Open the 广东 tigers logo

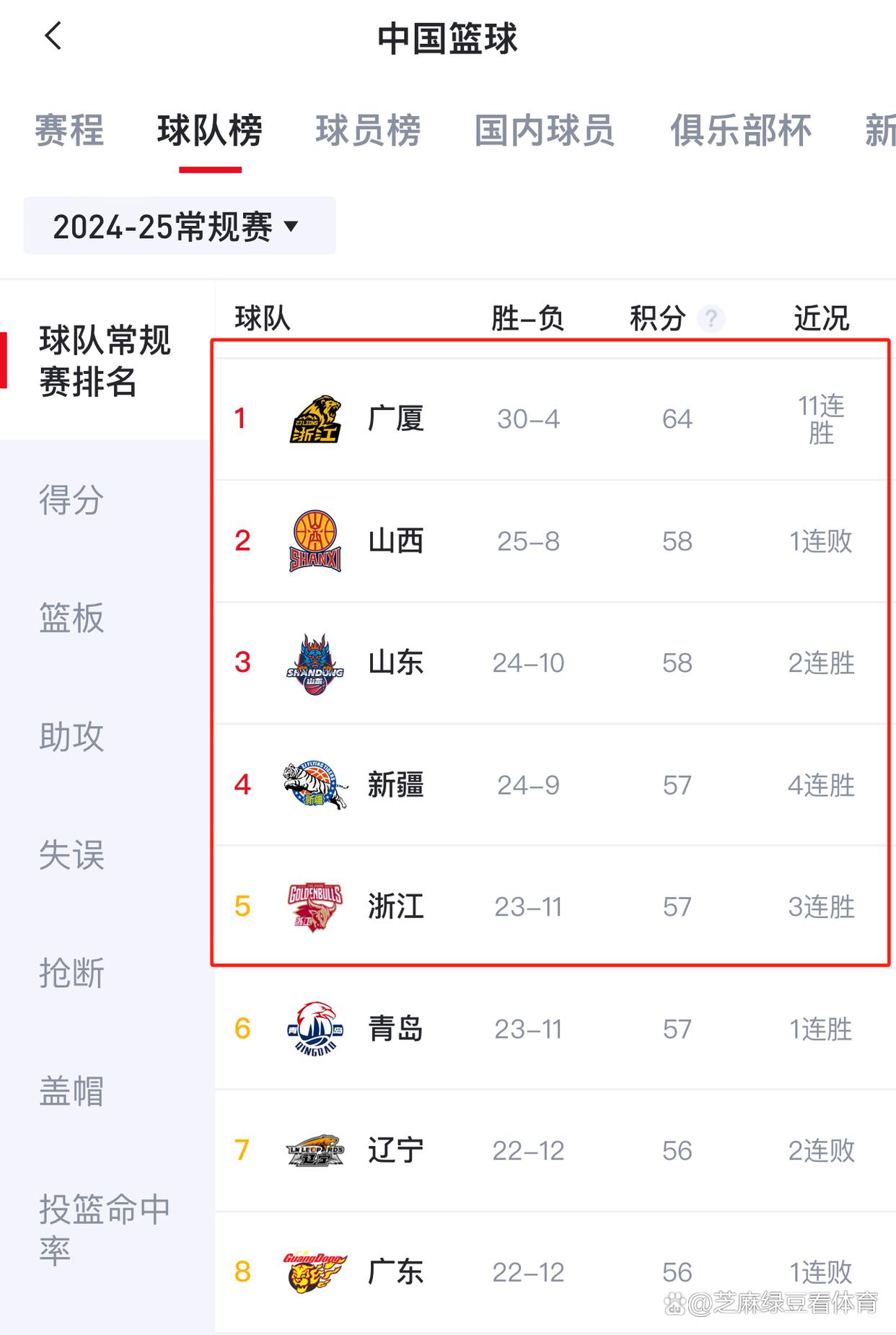point(316,1271)
